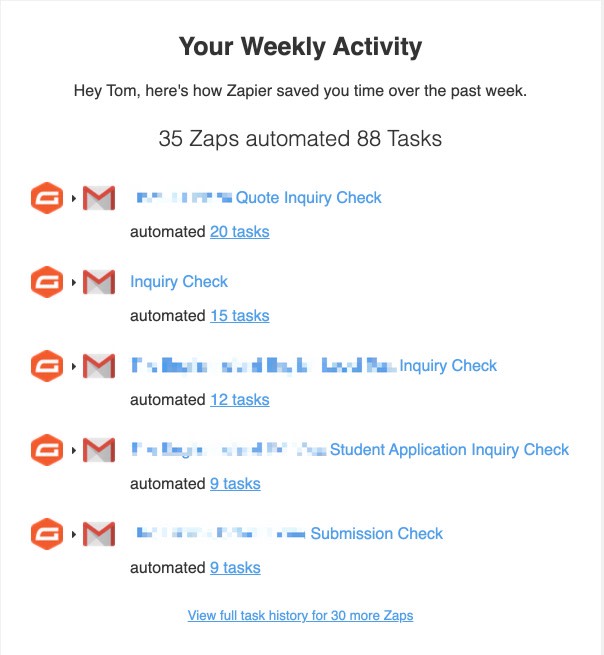
Task: Open the Quote Inquiry Check Zap link
Action: tap(308, 198)
